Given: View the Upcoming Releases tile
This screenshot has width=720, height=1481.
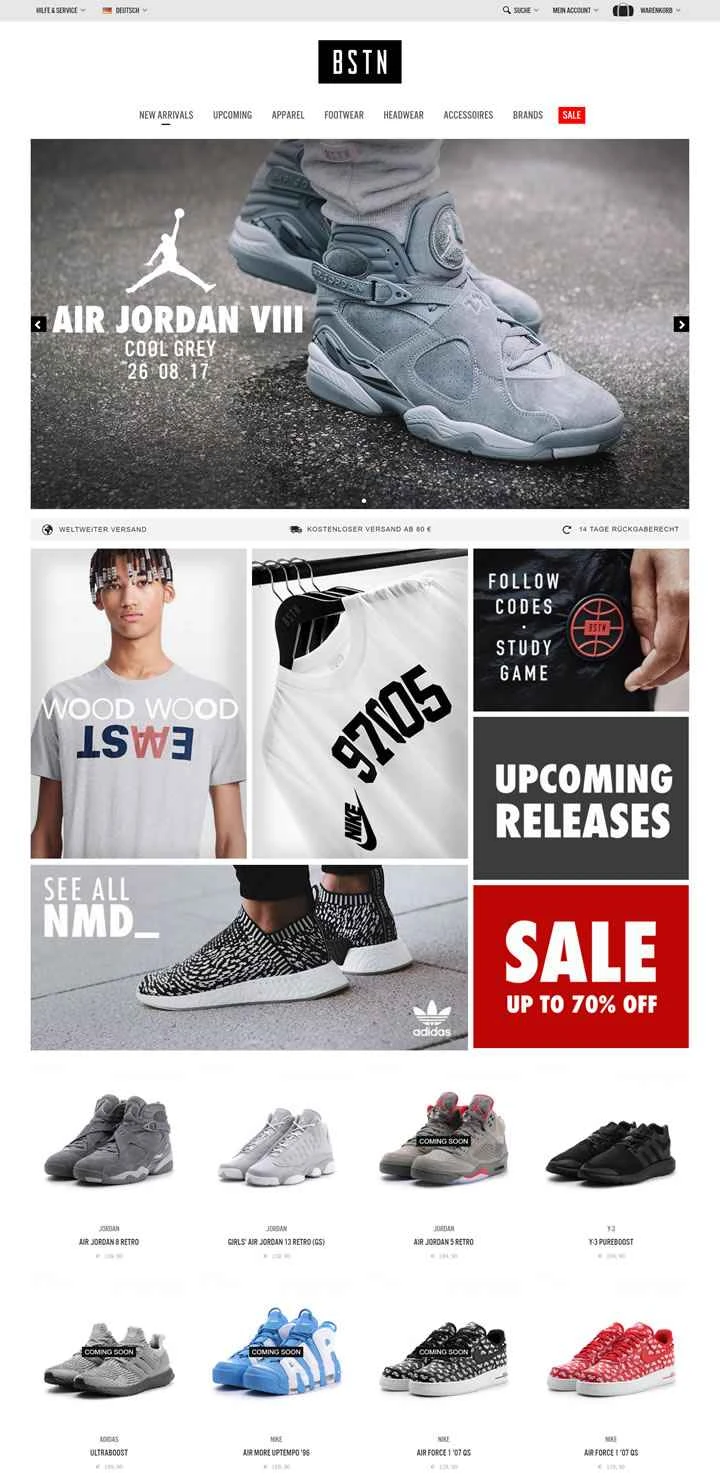Looking at the screenshot, I should pyautogui.click(x=581, y=798).
